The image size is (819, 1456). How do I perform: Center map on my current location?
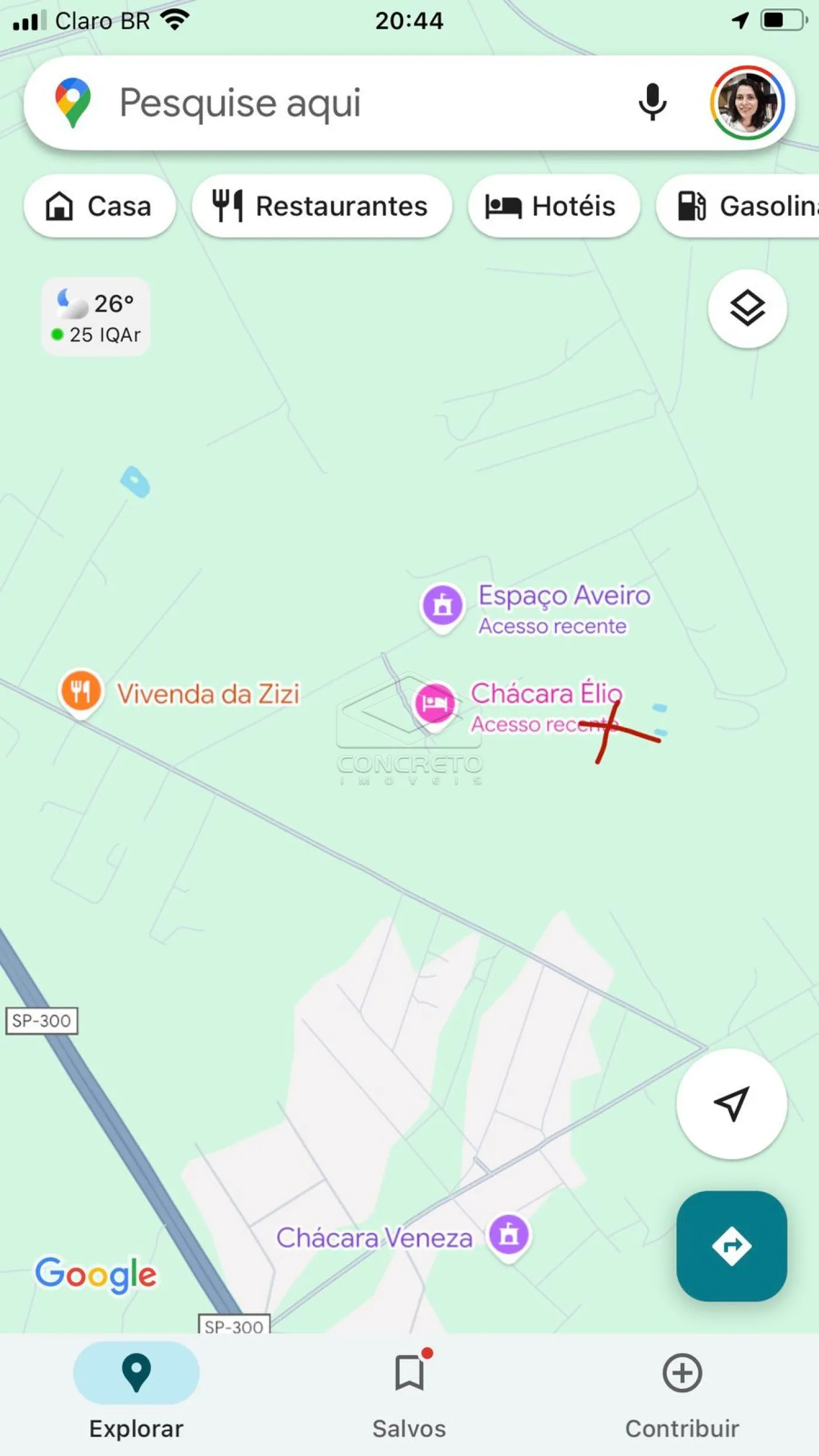(731, 1104)
